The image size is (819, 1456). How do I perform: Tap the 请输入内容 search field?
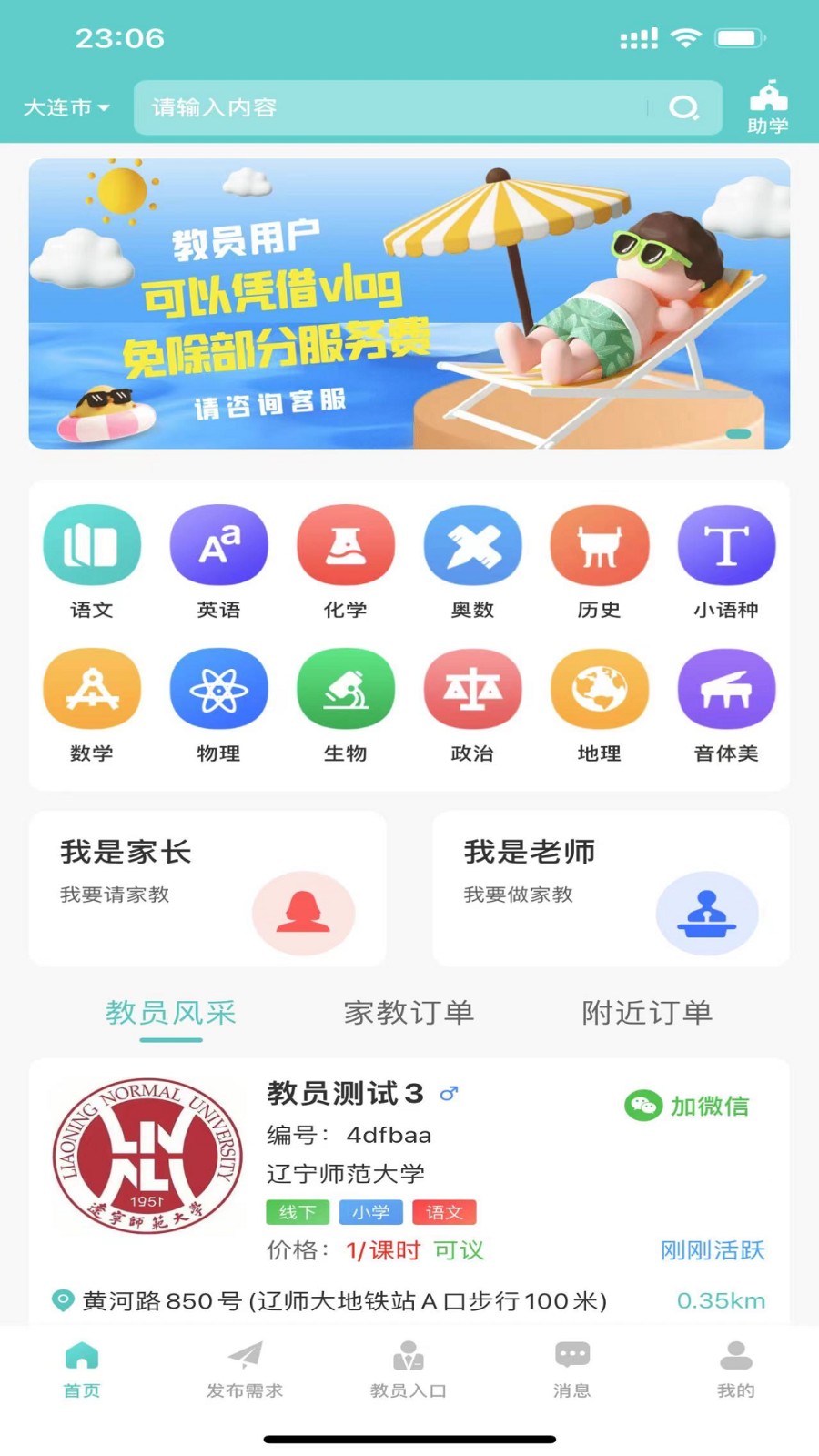point(391,107)
